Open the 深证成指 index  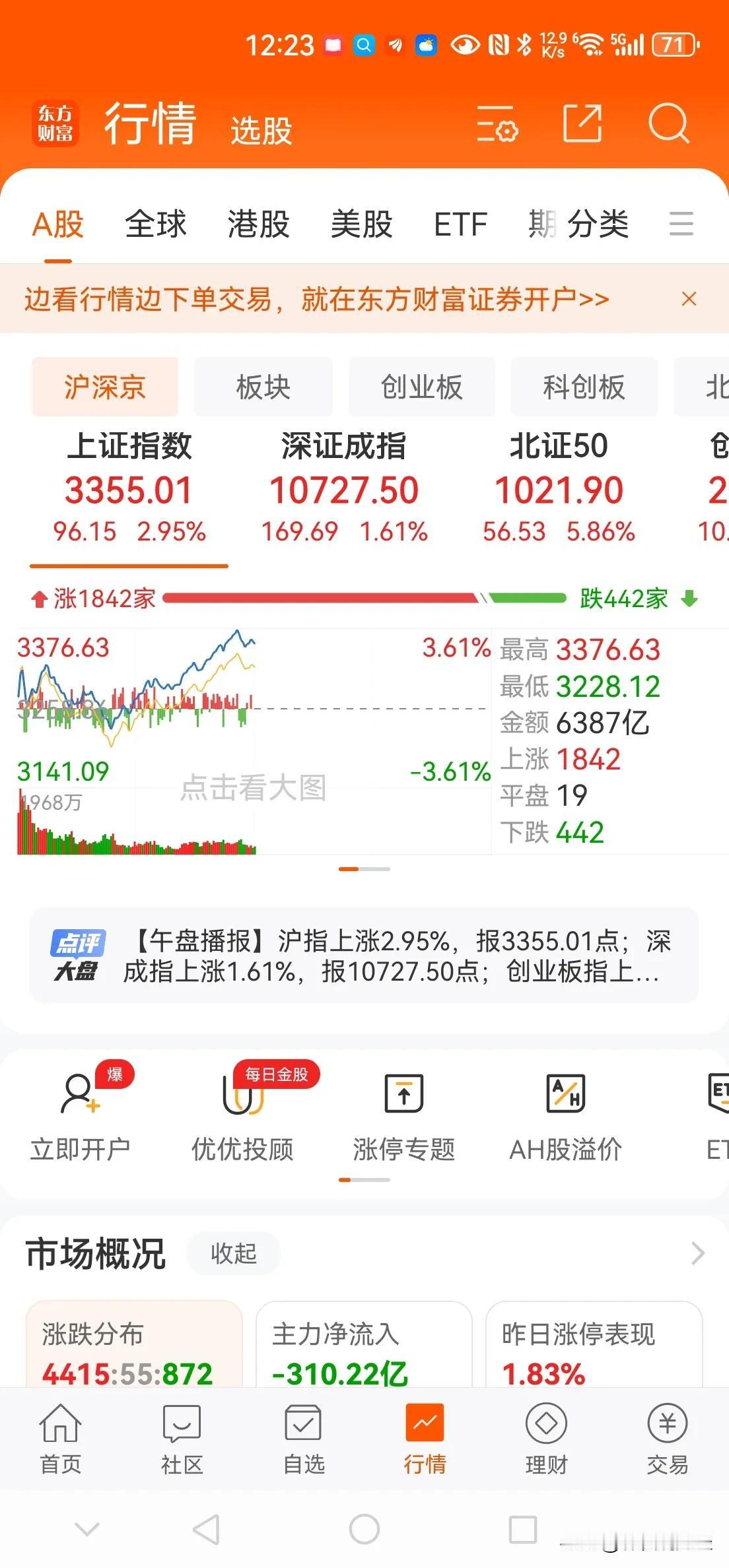[x=344, y=488]
